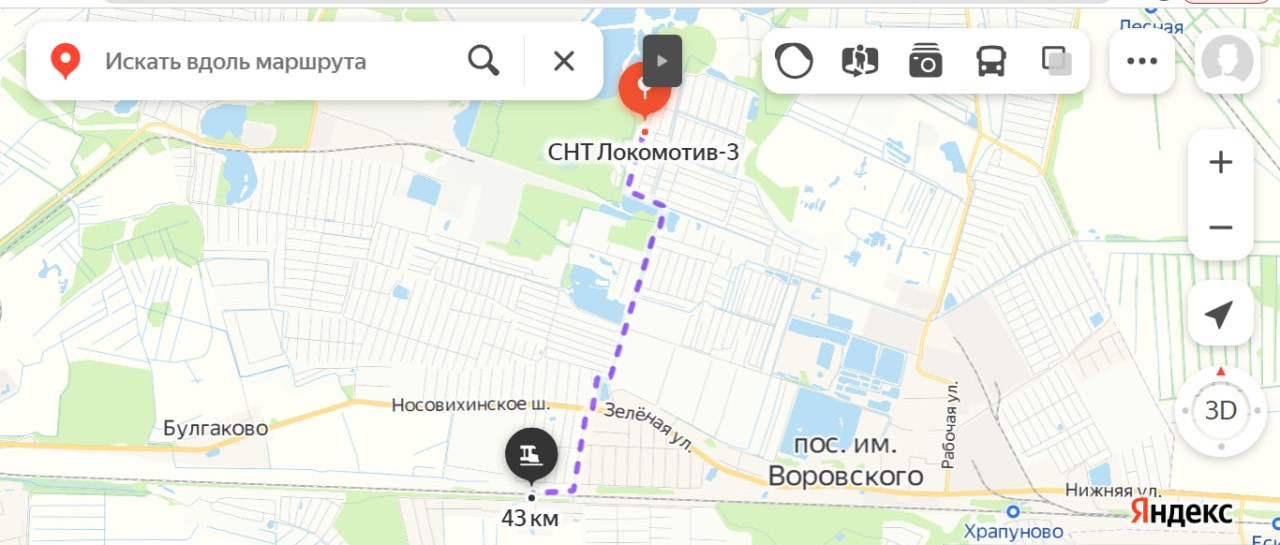Open the user profile avatar
This screenshot has height=545, width=1280.
coord(1227,61)
